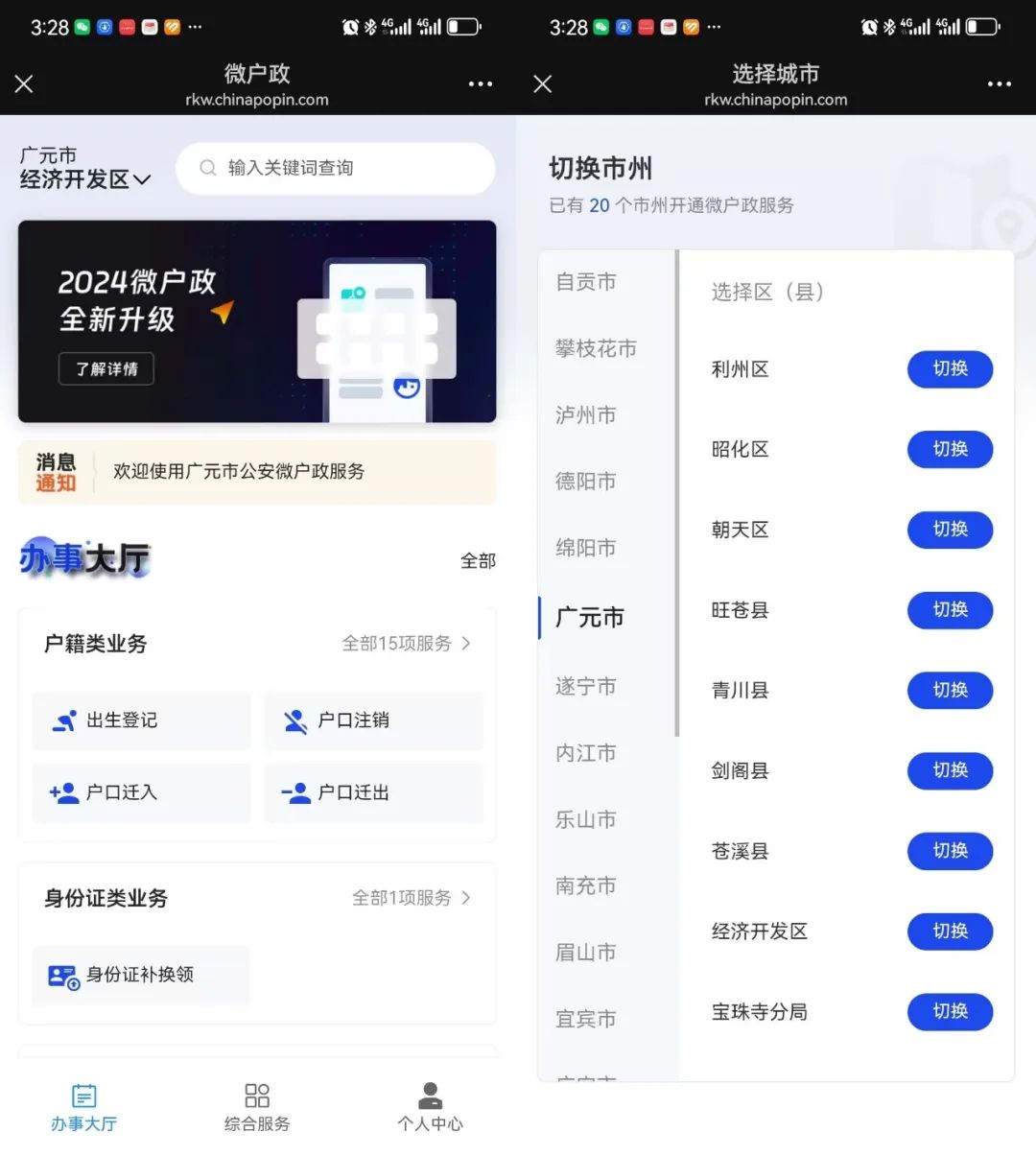Close the 微户政 page
Screen dimensions: 1036x1156
click(x=25, y=84)
